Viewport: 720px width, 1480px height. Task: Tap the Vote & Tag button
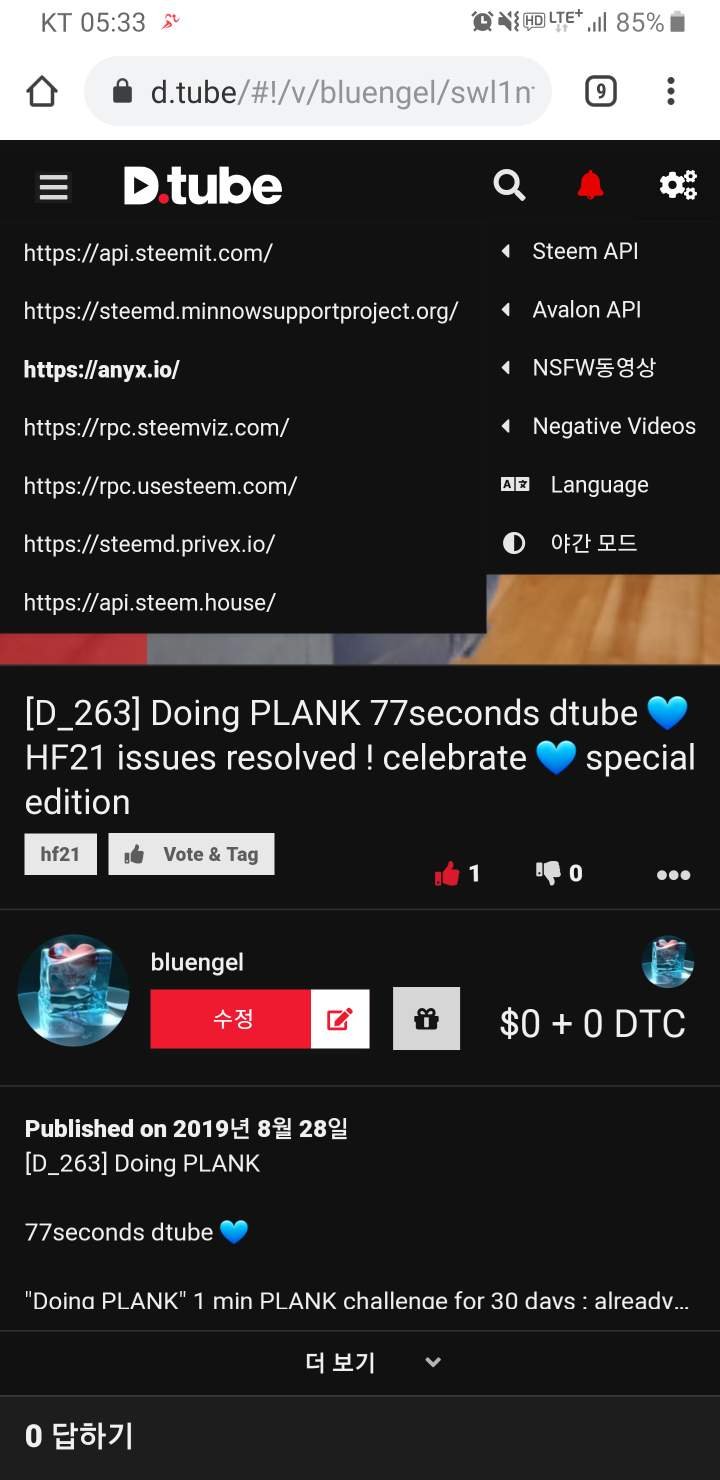(x=191, y=854)
